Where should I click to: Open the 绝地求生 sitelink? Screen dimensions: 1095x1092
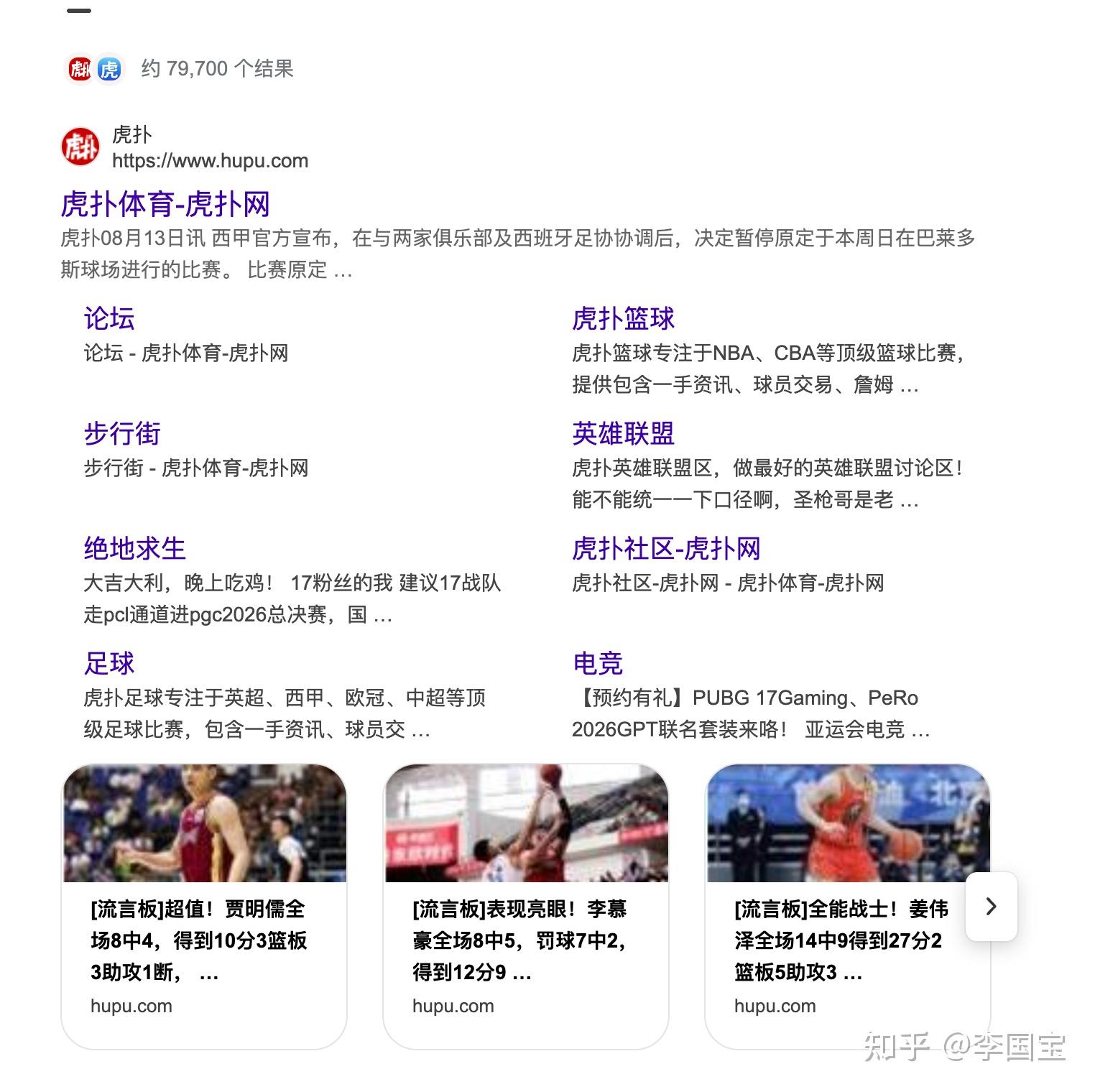click(134, 548)
